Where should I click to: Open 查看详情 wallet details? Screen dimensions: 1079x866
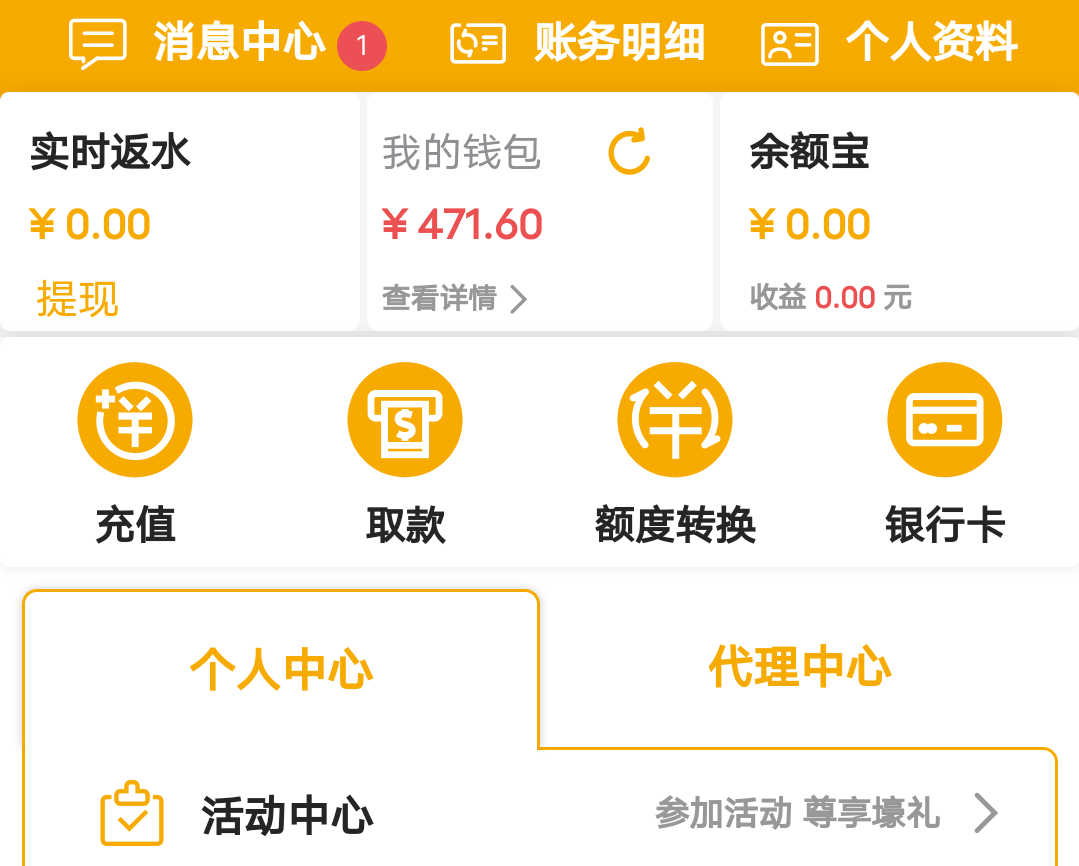click(455, 298)
